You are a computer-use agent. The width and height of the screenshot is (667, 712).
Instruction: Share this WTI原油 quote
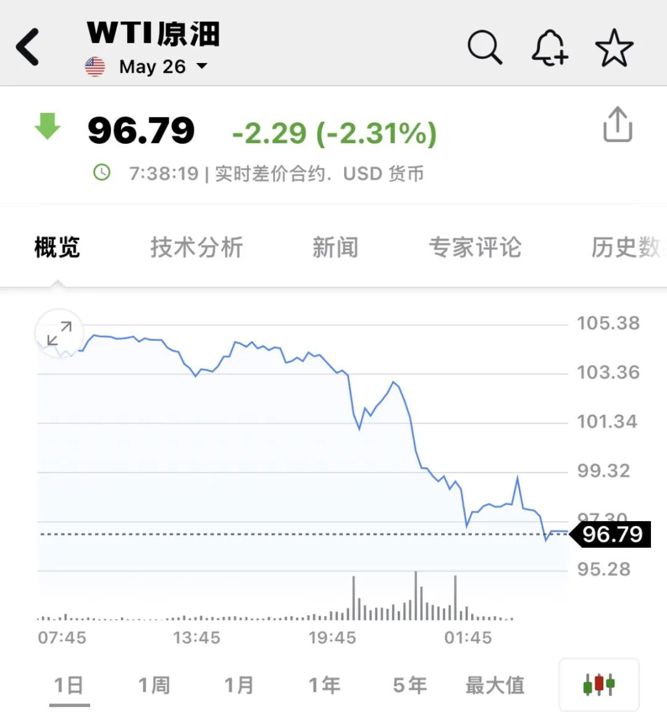(x=618, y=125)
